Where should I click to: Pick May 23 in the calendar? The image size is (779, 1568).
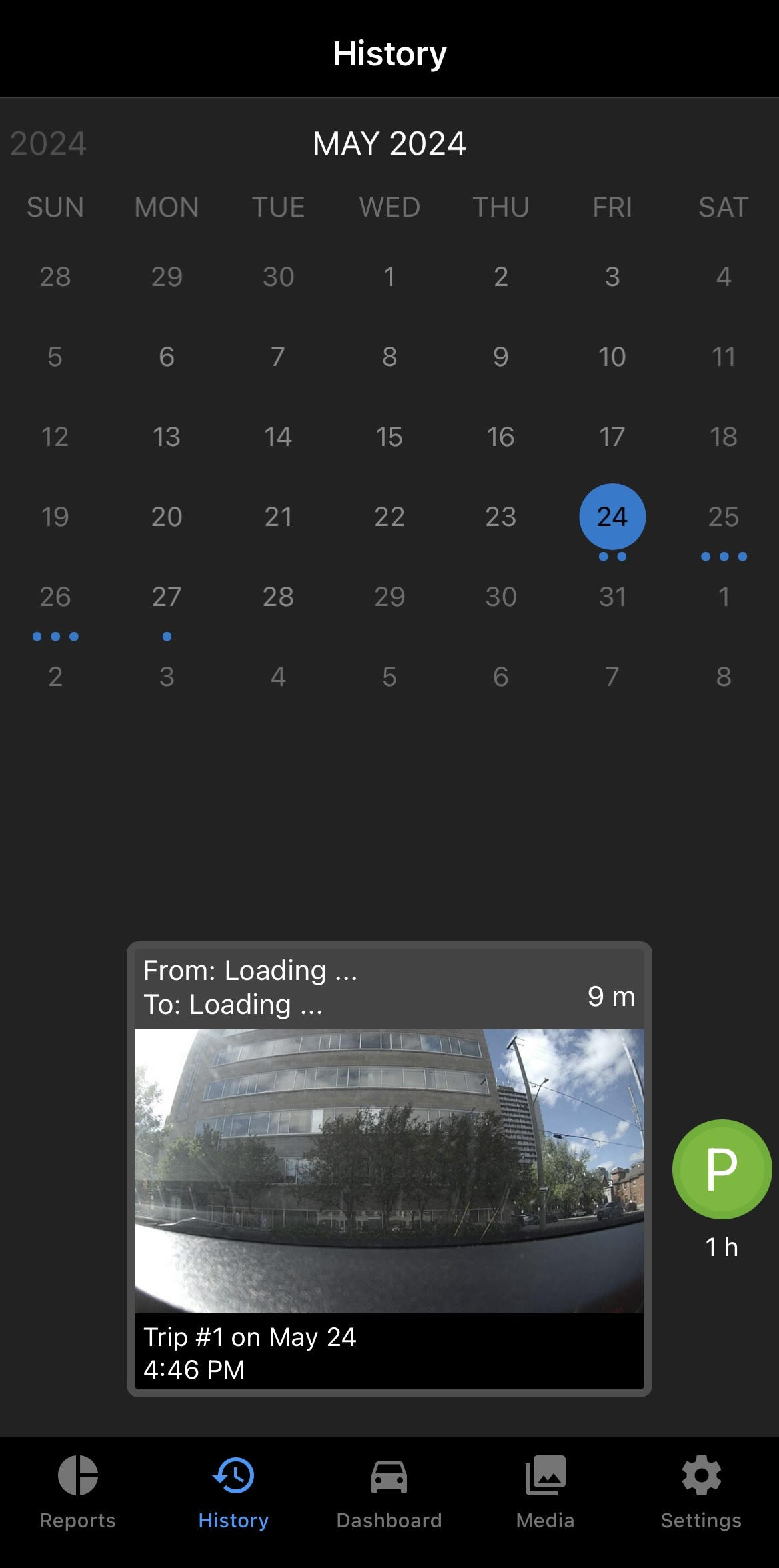[500, 517]
